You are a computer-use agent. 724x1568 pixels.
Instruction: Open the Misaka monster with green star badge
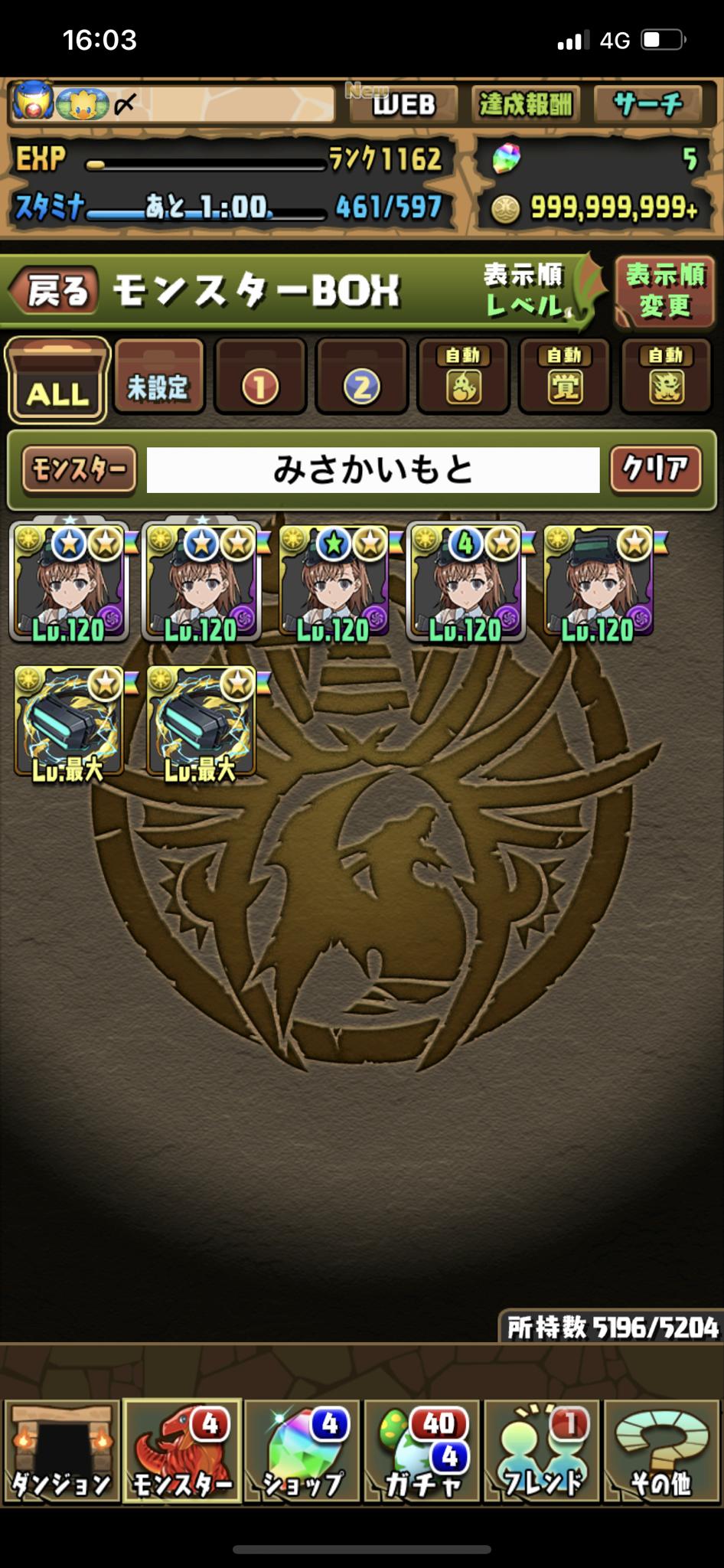334,583
